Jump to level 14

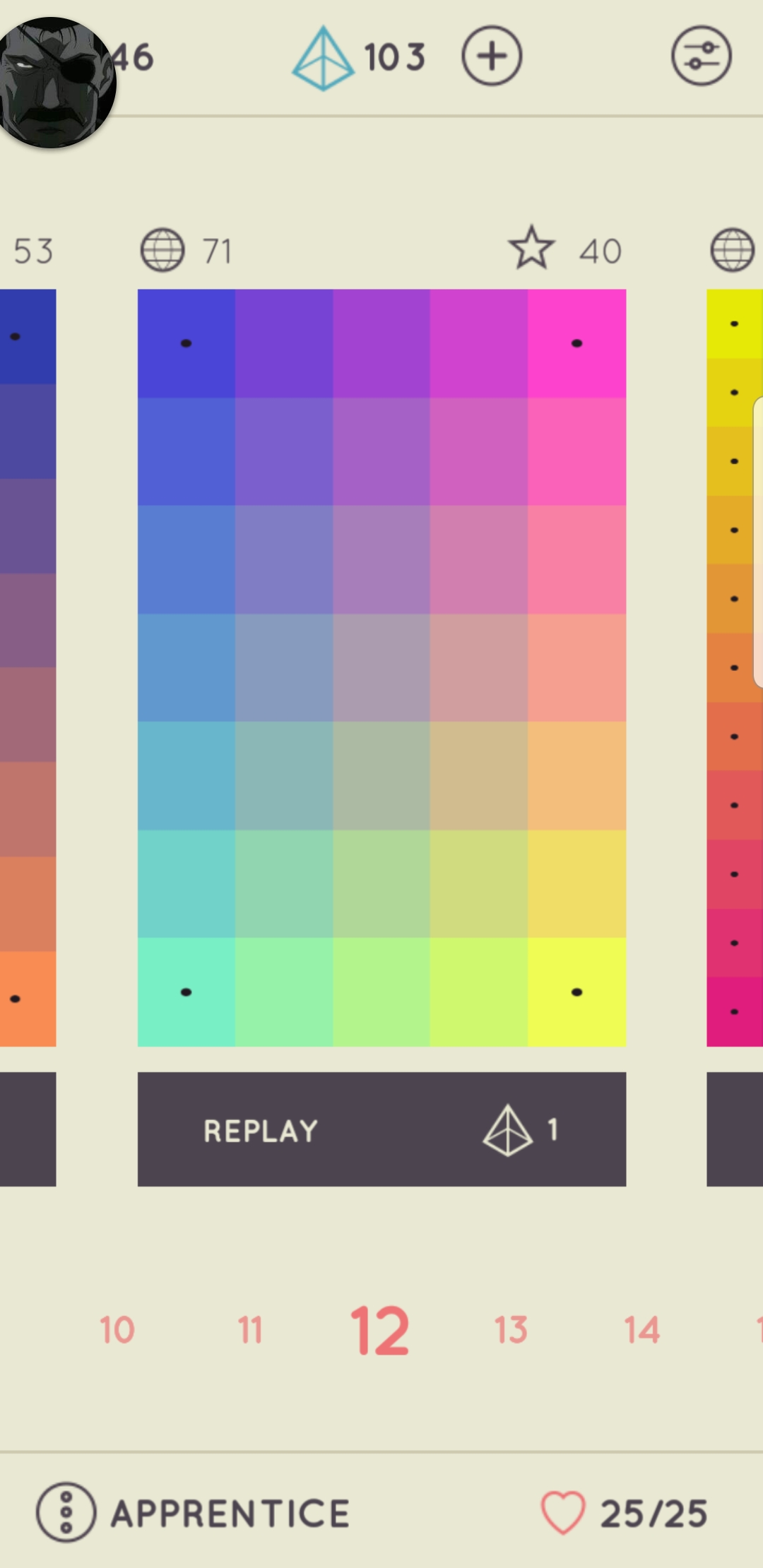pos(641,1330)
